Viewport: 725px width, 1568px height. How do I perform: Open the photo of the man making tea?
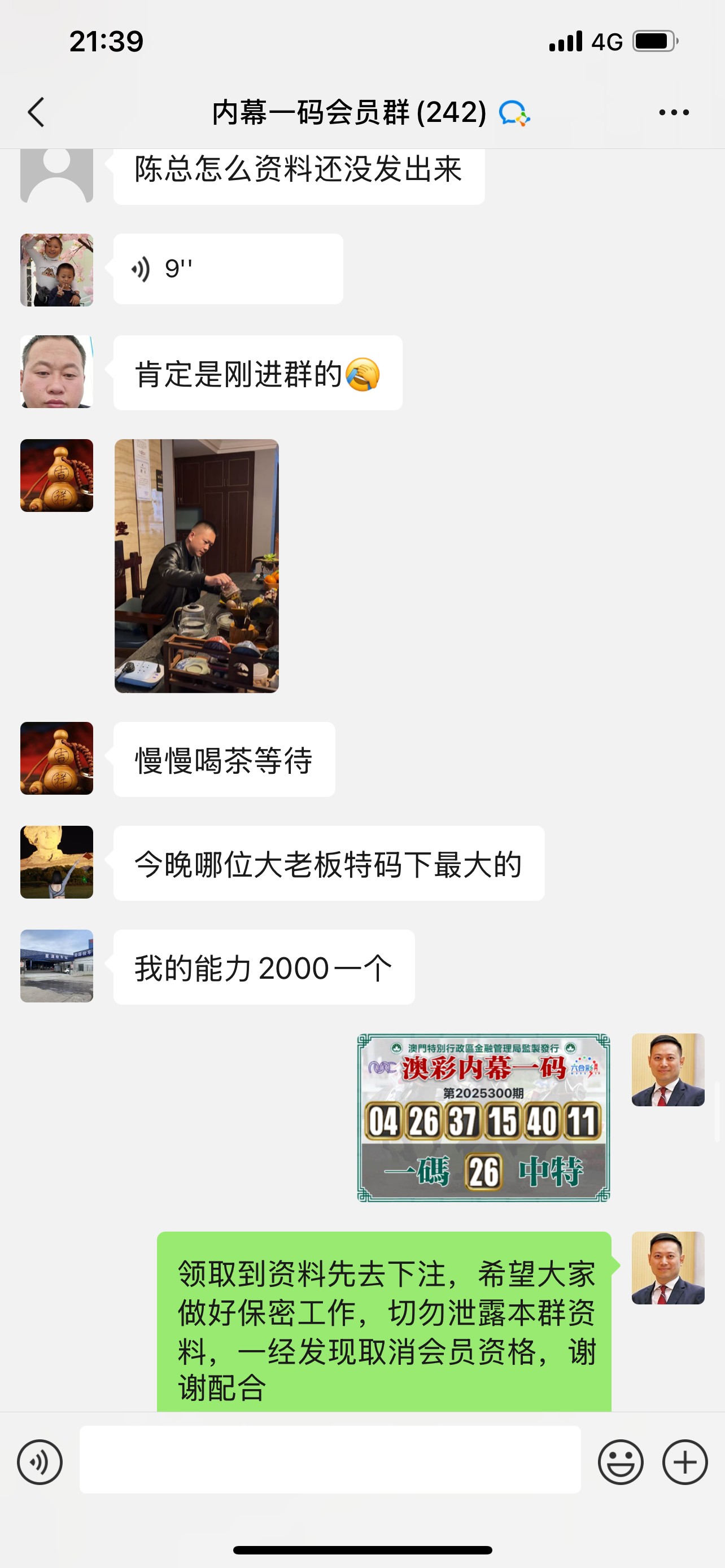[196, 566]
